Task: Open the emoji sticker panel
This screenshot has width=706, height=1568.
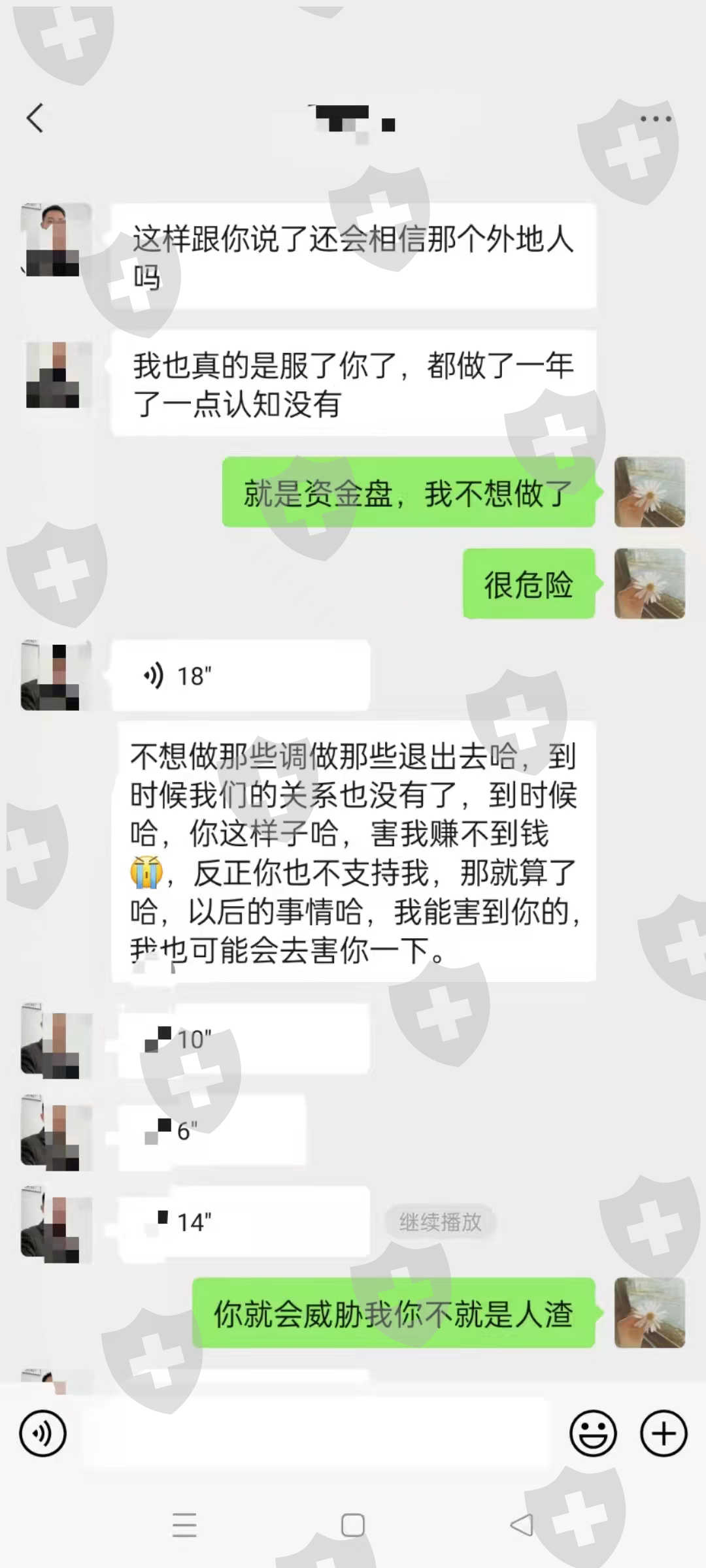Action: point(593,1433)
